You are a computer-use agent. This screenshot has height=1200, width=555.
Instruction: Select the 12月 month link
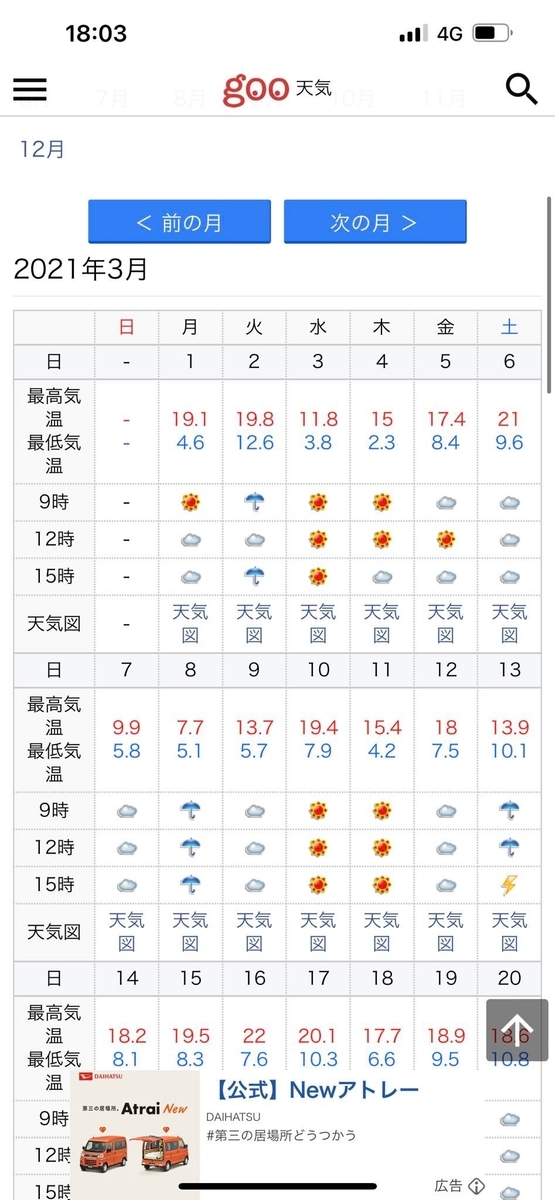pyautogui.click(x=42, y=149)
